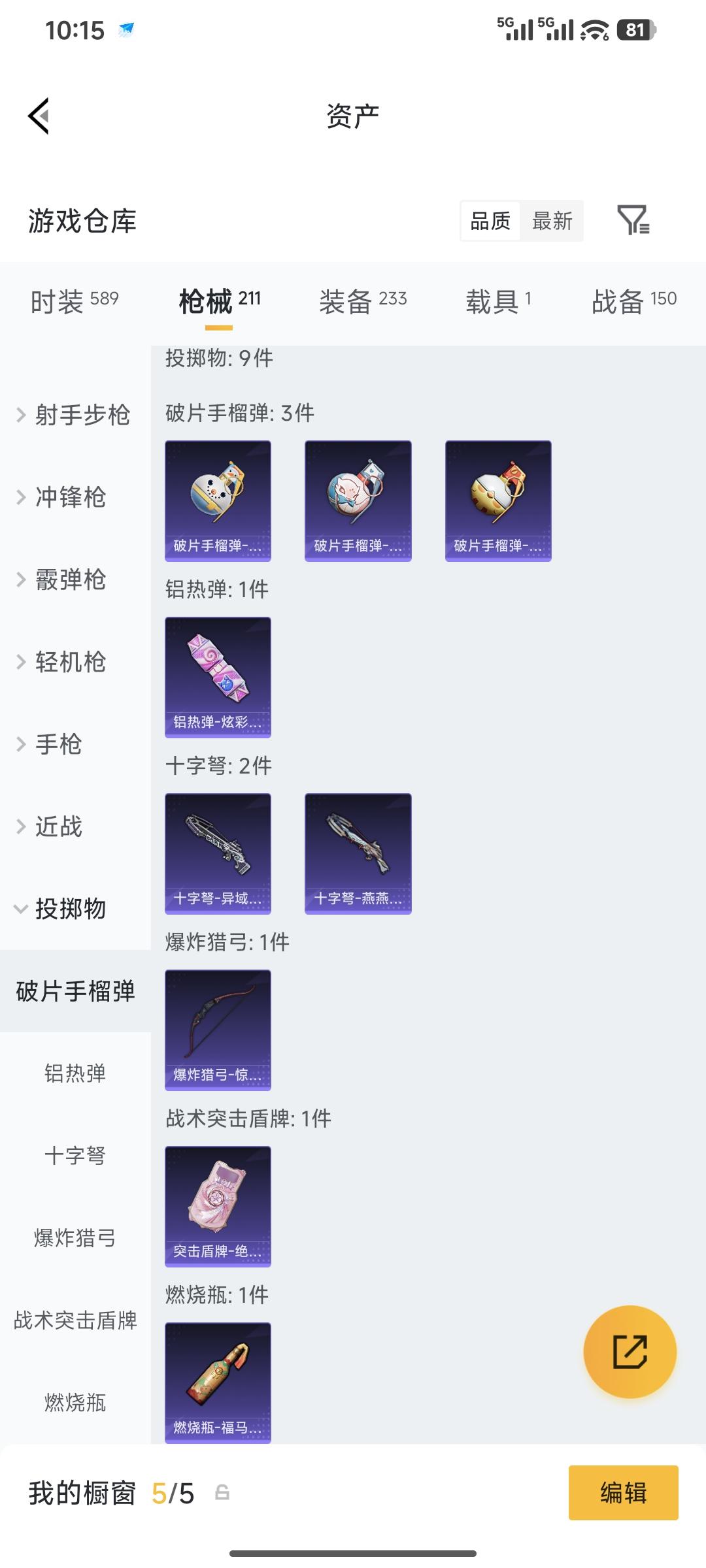The width and height of the screenshot is (706, 1568).
Task: Expand the 射手步枪 category
Action: coord(75,415)
